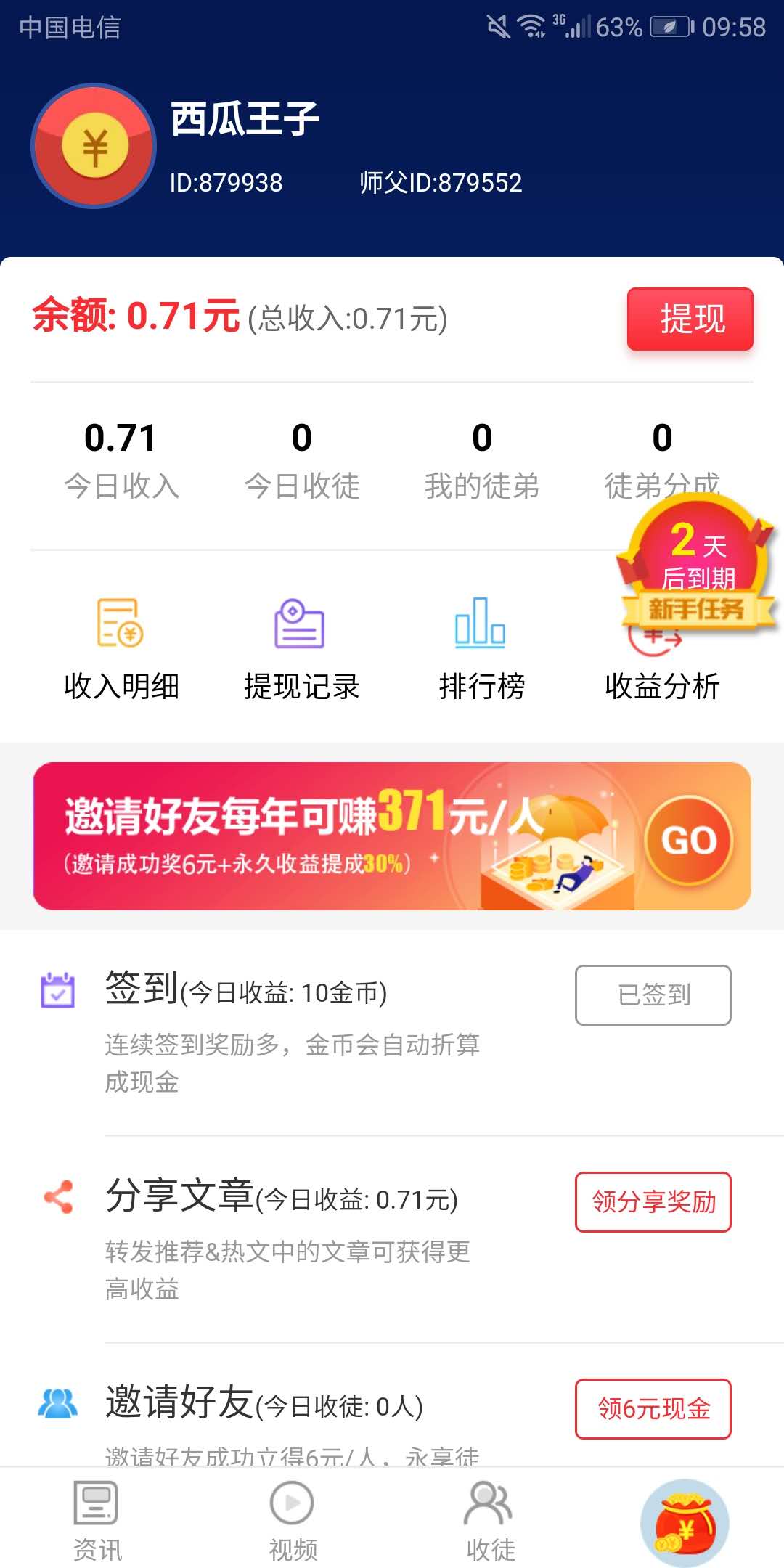Tap the 已签到 check-in button
784x1568 pixels.
653,995
